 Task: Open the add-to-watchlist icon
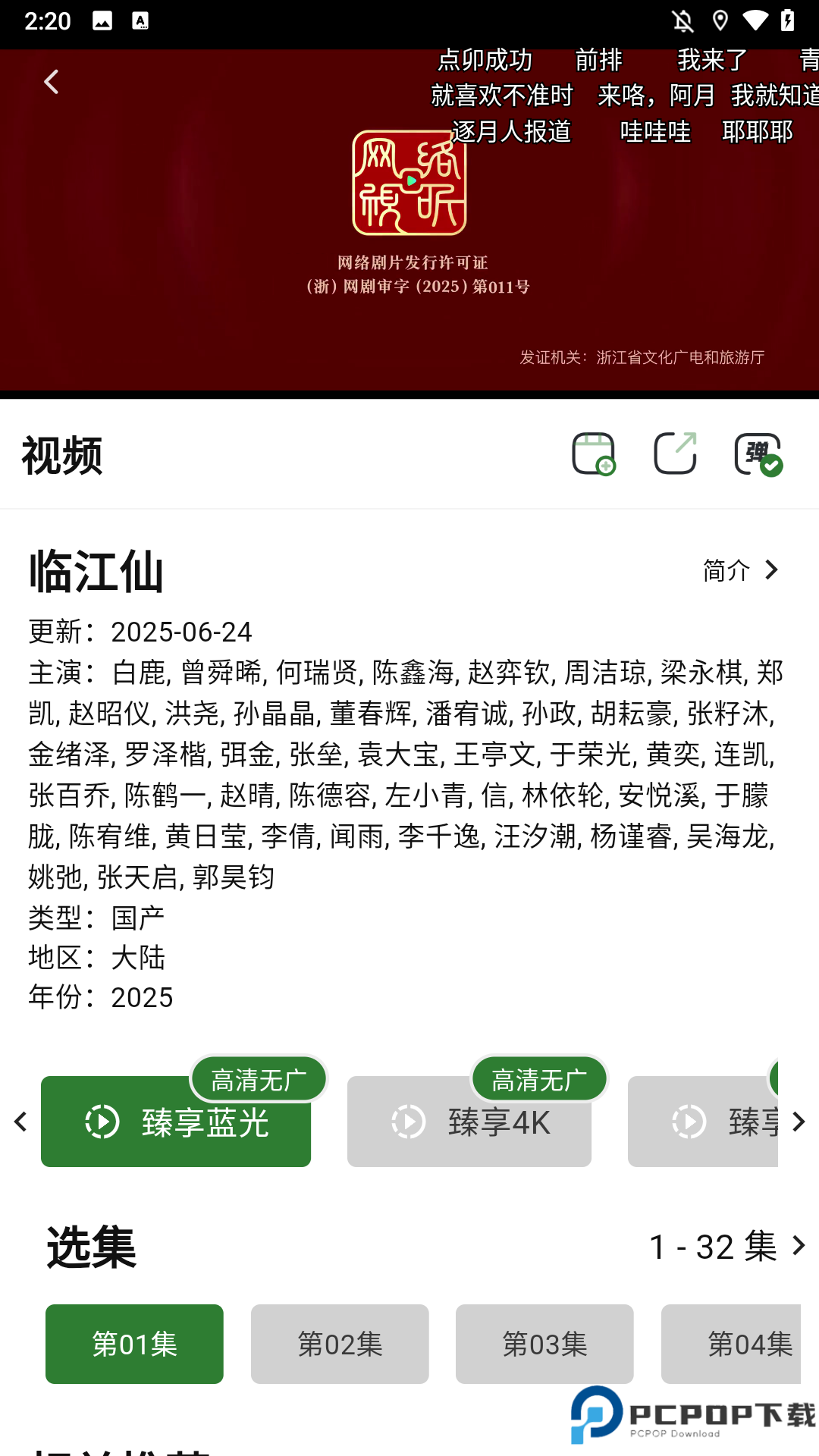click(x=594, y=453)
